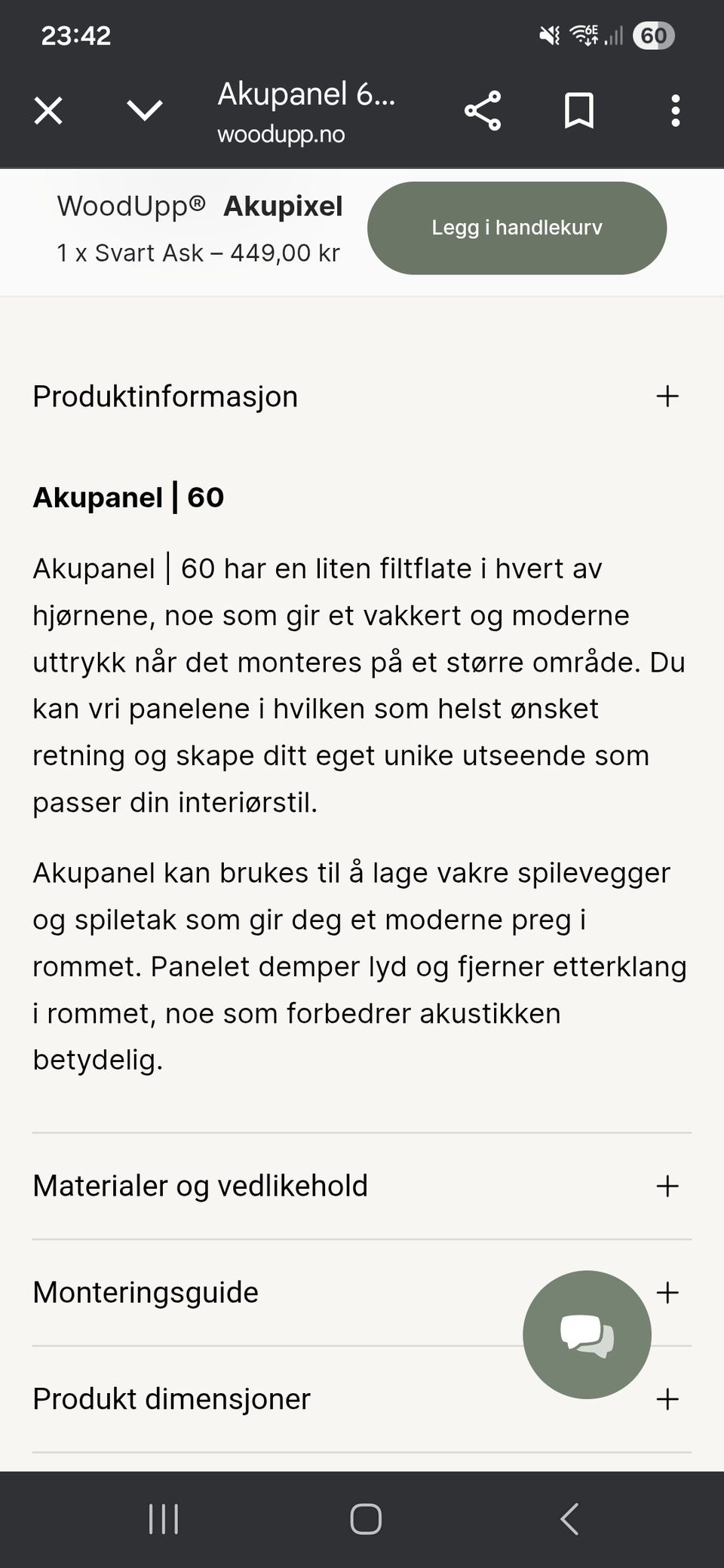Close the in-app browser with the X

point(48,111)
